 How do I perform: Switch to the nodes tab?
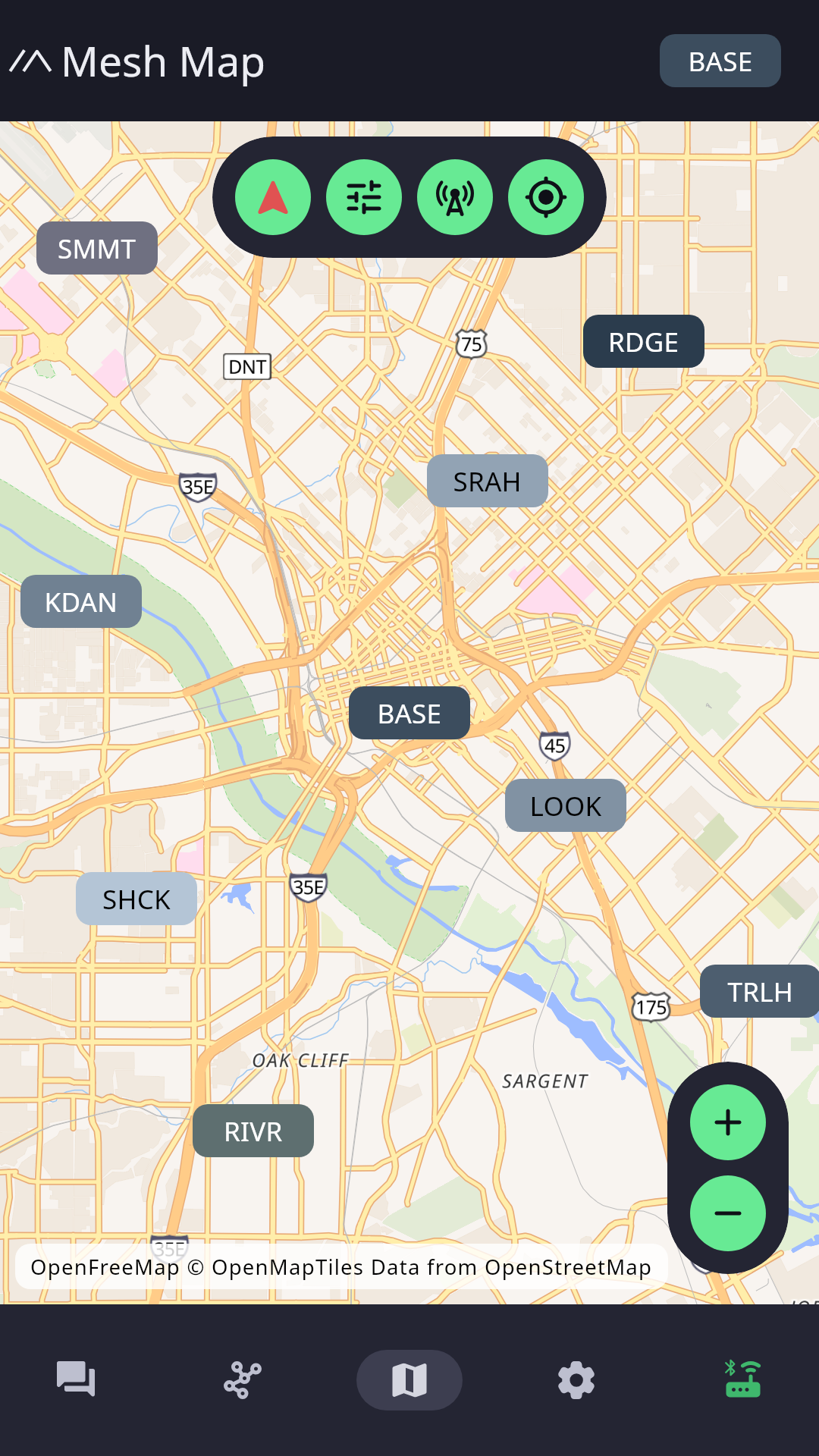[x=243, y=1379]
